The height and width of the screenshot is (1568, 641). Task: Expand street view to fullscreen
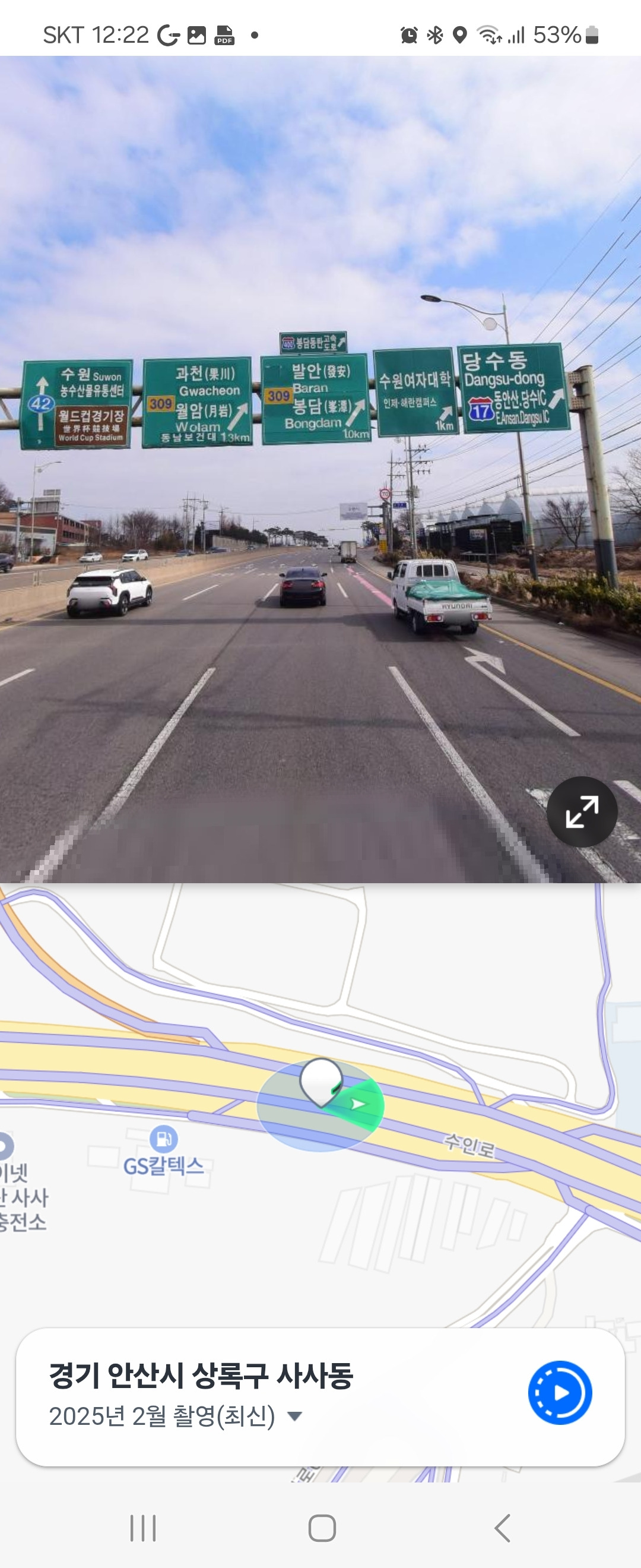(x=582, y=810)
